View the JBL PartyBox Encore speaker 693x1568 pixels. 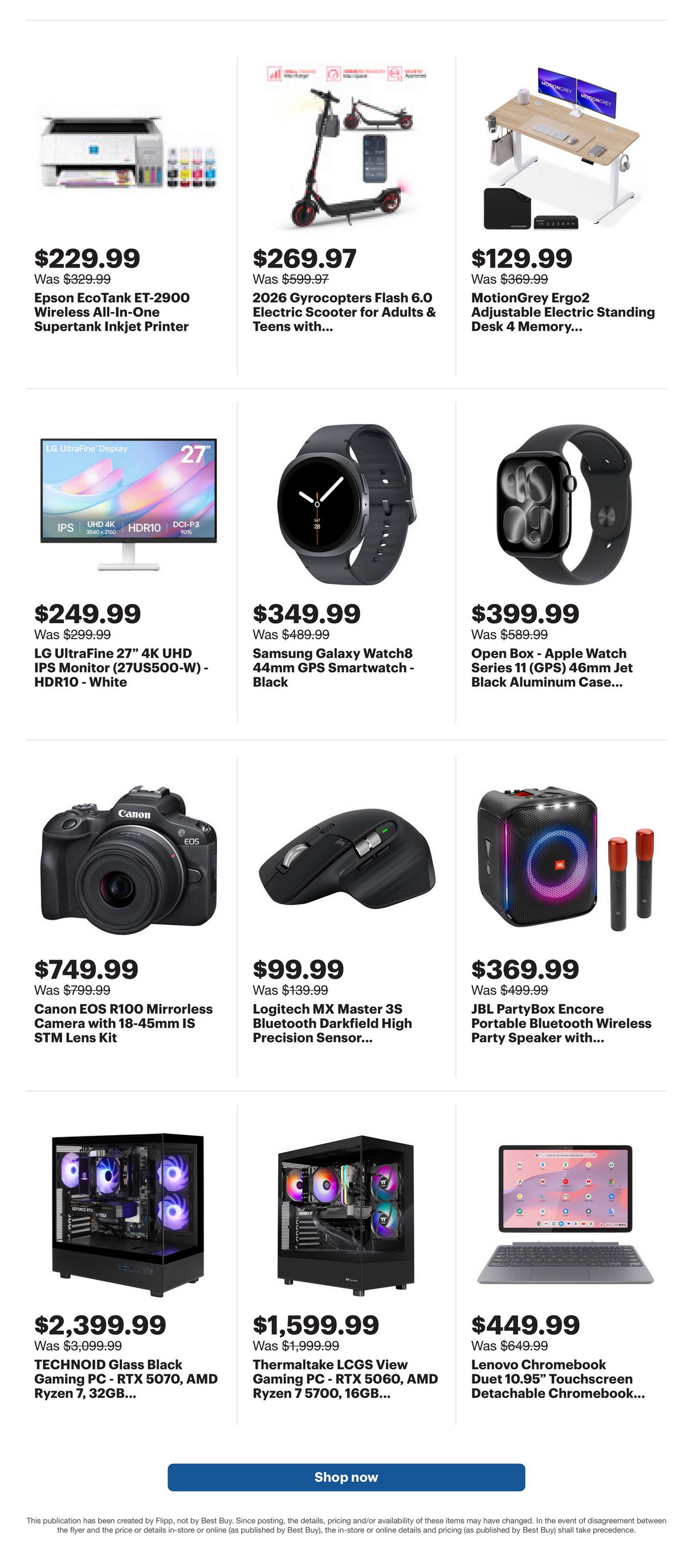coord(565,917)
